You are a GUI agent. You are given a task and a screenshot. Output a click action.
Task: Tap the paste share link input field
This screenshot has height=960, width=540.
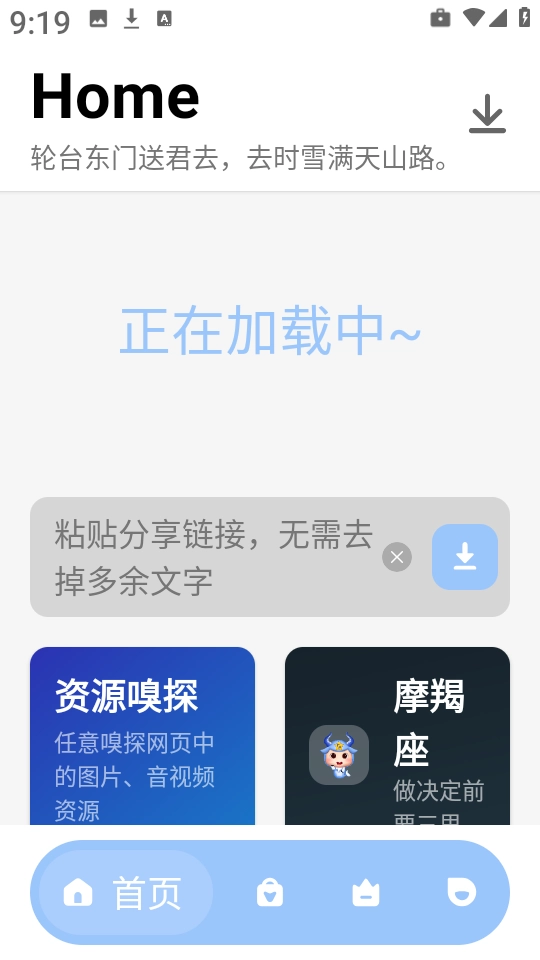click(214, 557)
